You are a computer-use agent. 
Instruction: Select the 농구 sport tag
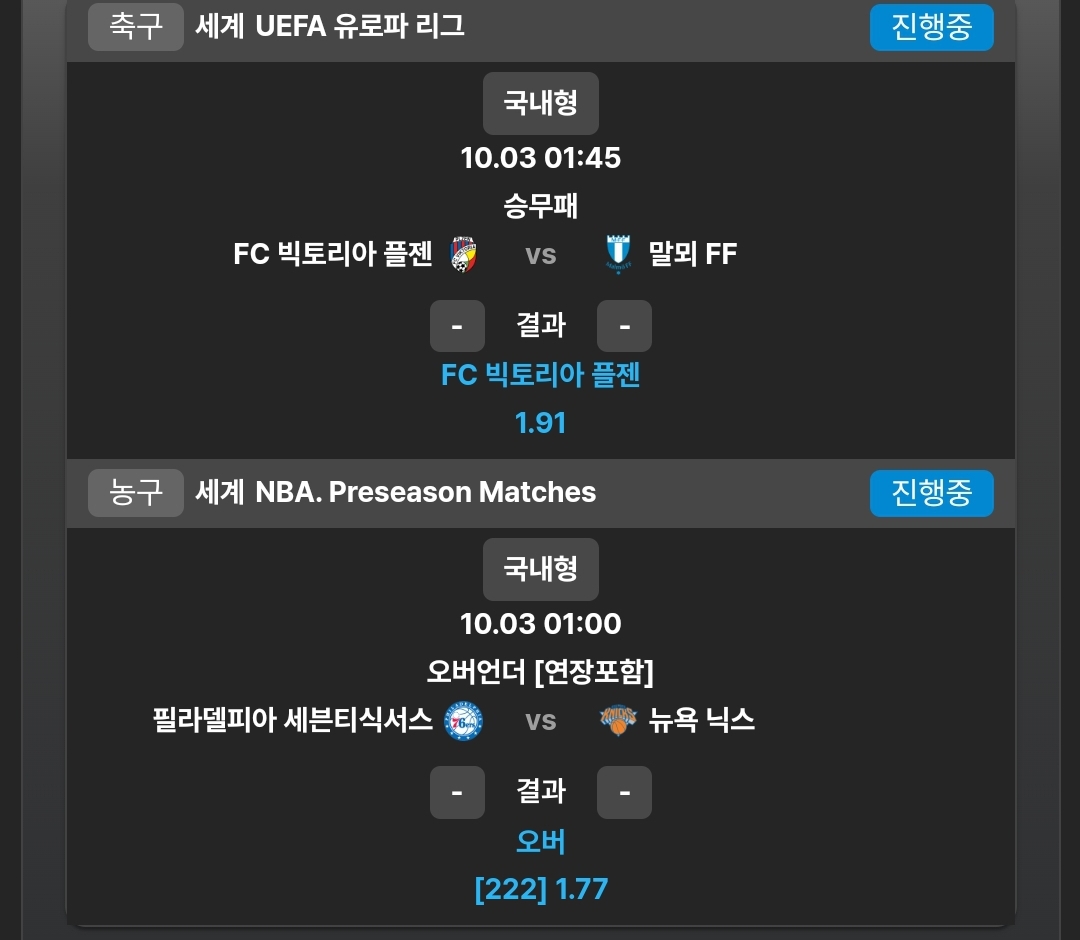click(135, 493)
